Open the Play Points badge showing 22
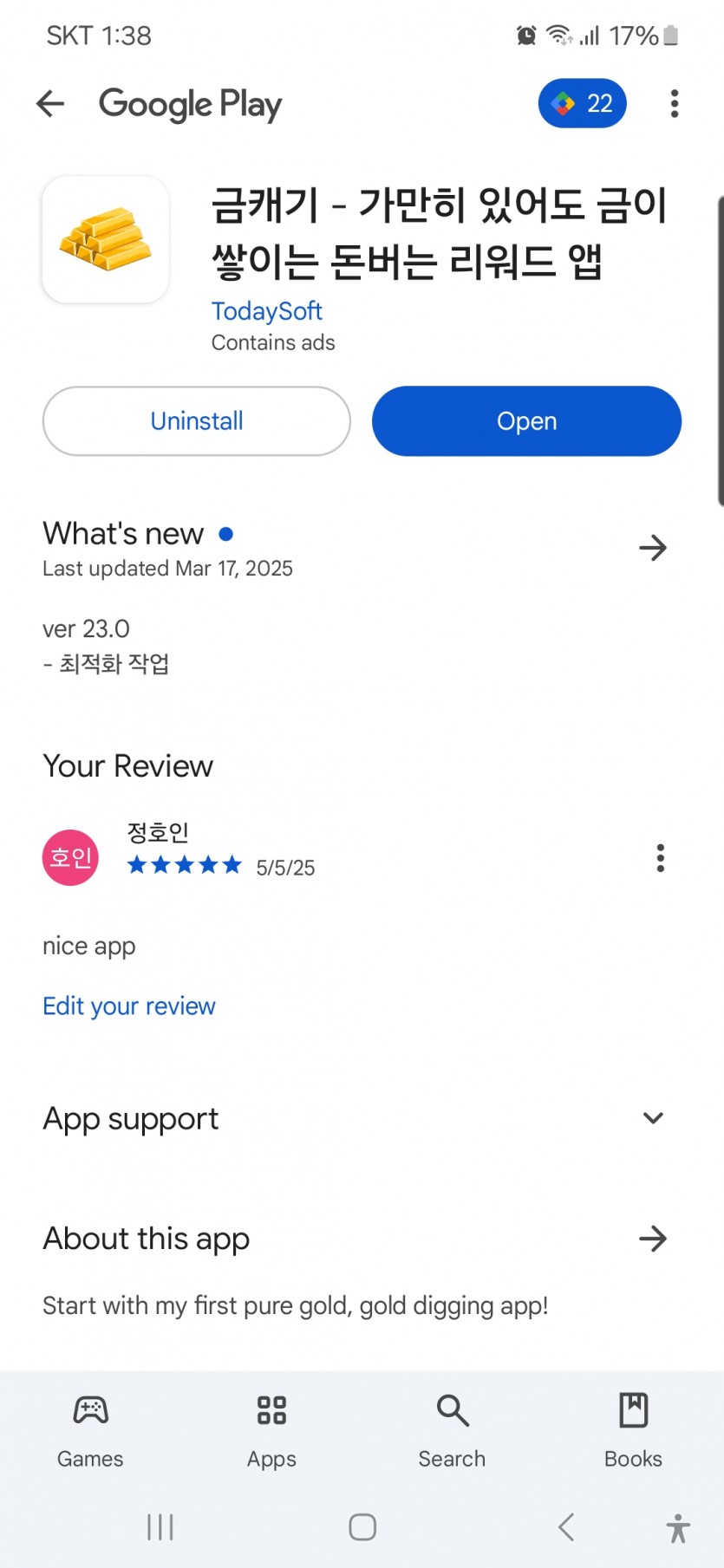The height and width of the screenshot is (1568, 724). coord(582,103)
